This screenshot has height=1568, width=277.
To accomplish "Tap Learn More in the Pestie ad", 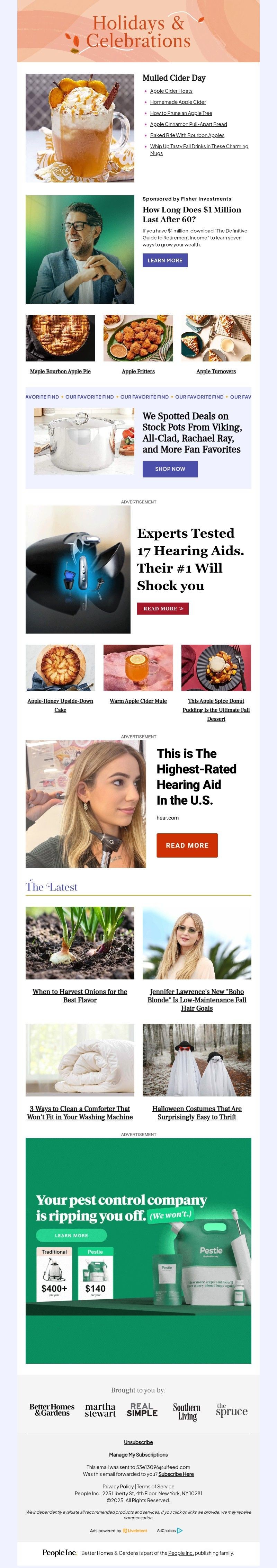I will coord(71,1235).
